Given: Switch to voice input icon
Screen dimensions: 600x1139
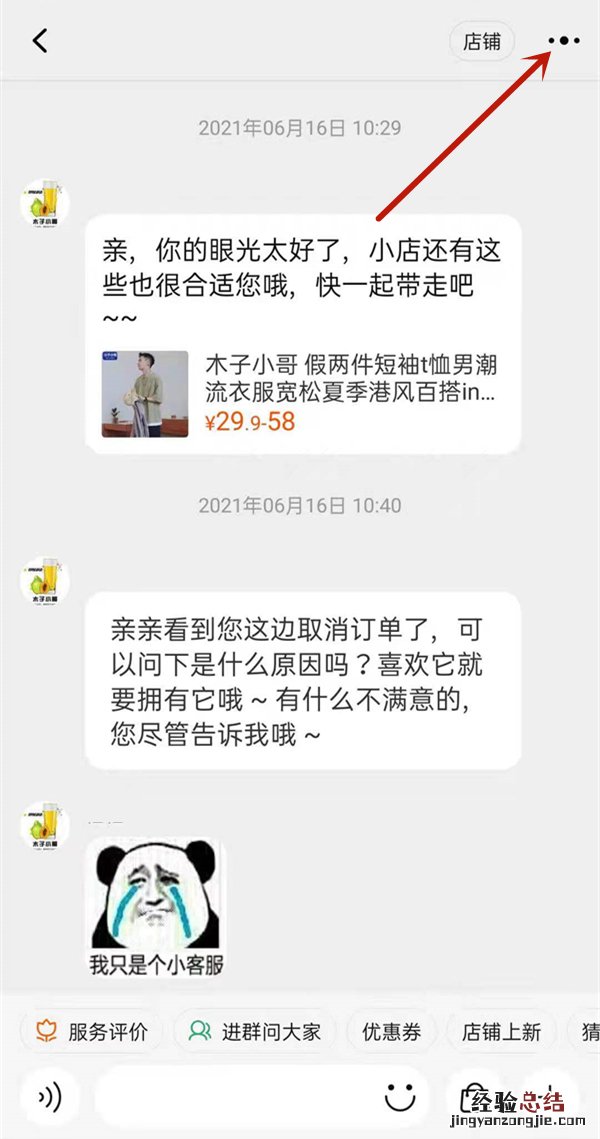Looking at the screenshot, I should point(48,1097).
